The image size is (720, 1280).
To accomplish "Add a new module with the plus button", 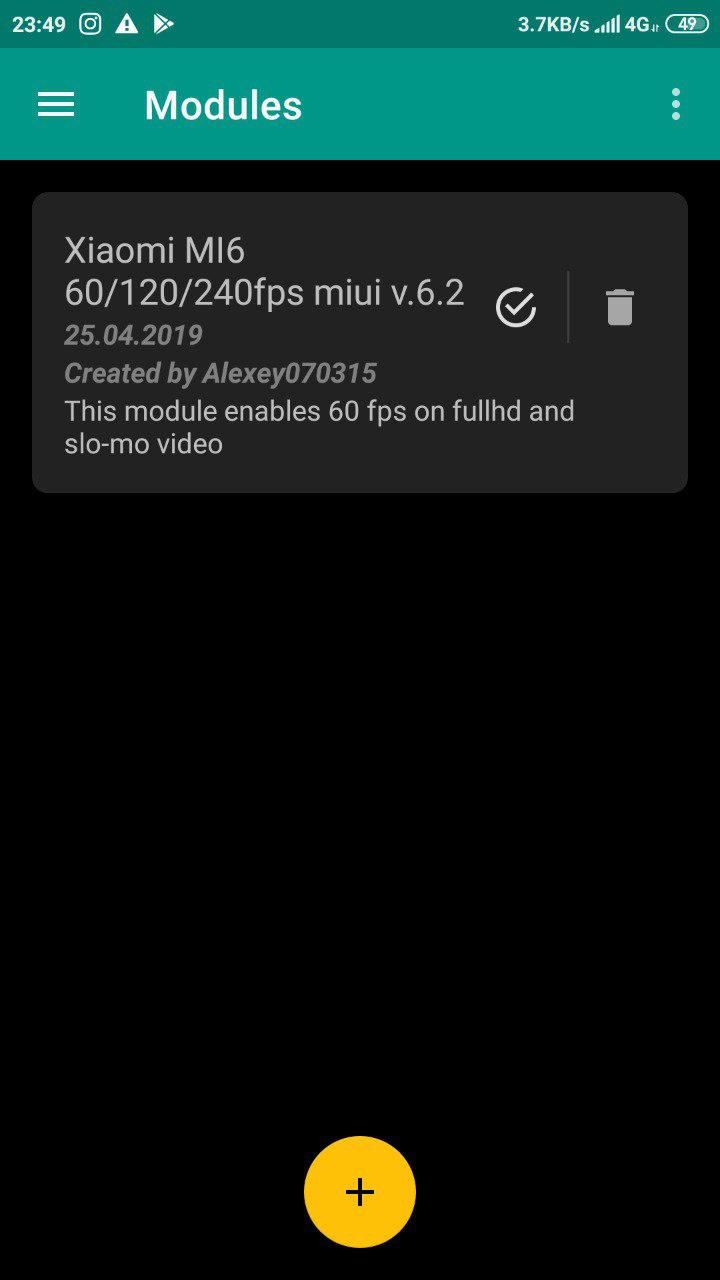I will [x=360, y=1192].
